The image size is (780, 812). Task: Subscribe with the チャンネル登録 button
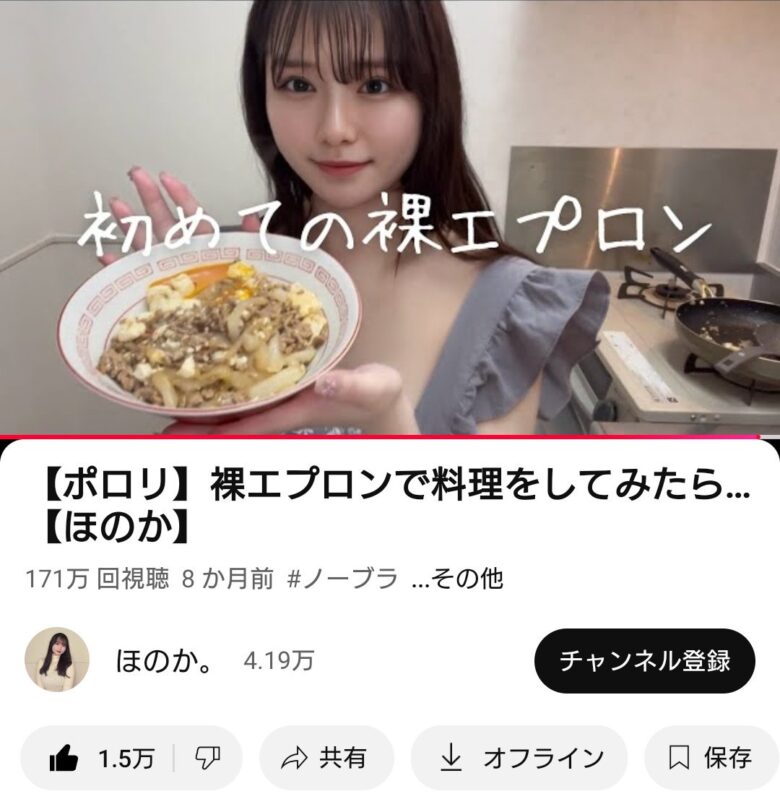(644, 660)
